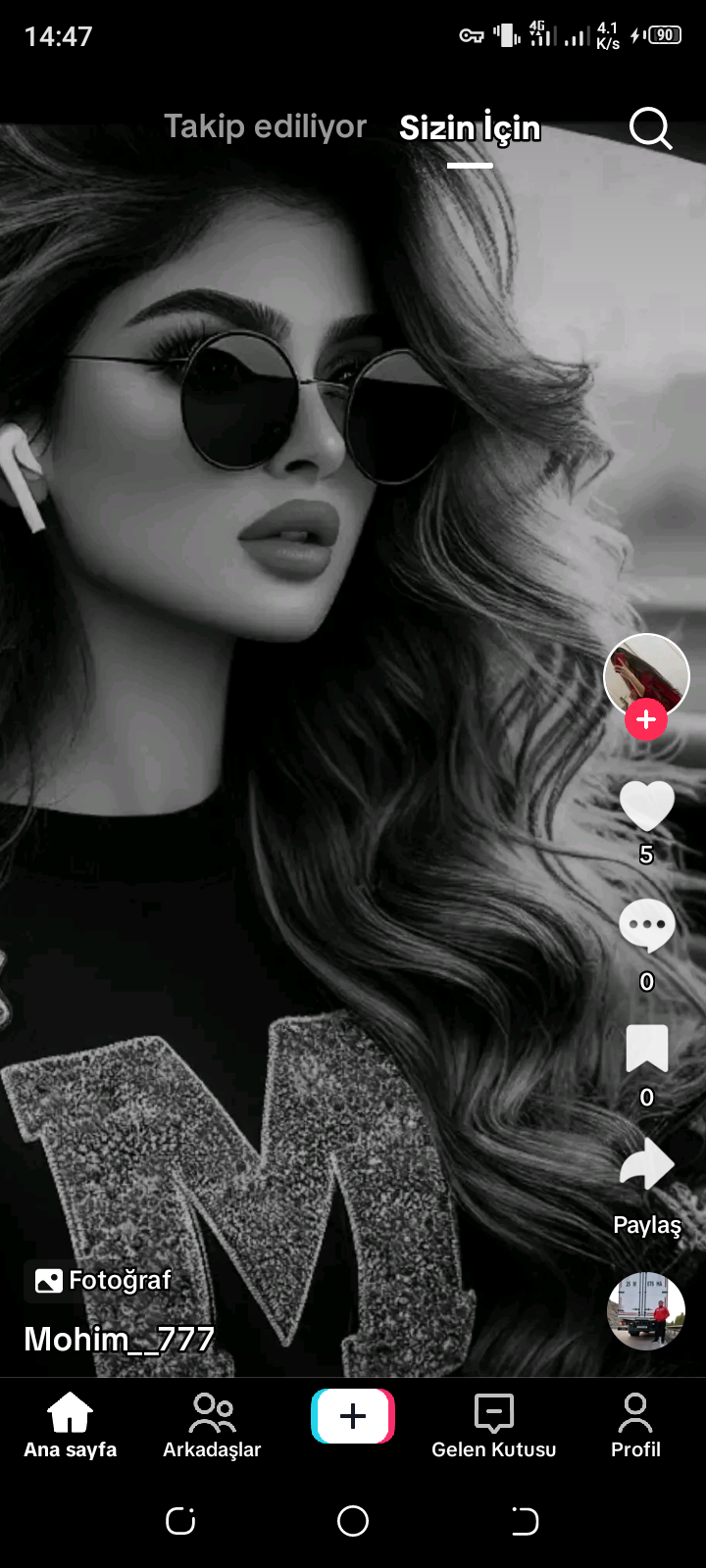Share the post via Paylaş
The image size is (706, 1568).
pyautogui.click(x=646, y=1184)
